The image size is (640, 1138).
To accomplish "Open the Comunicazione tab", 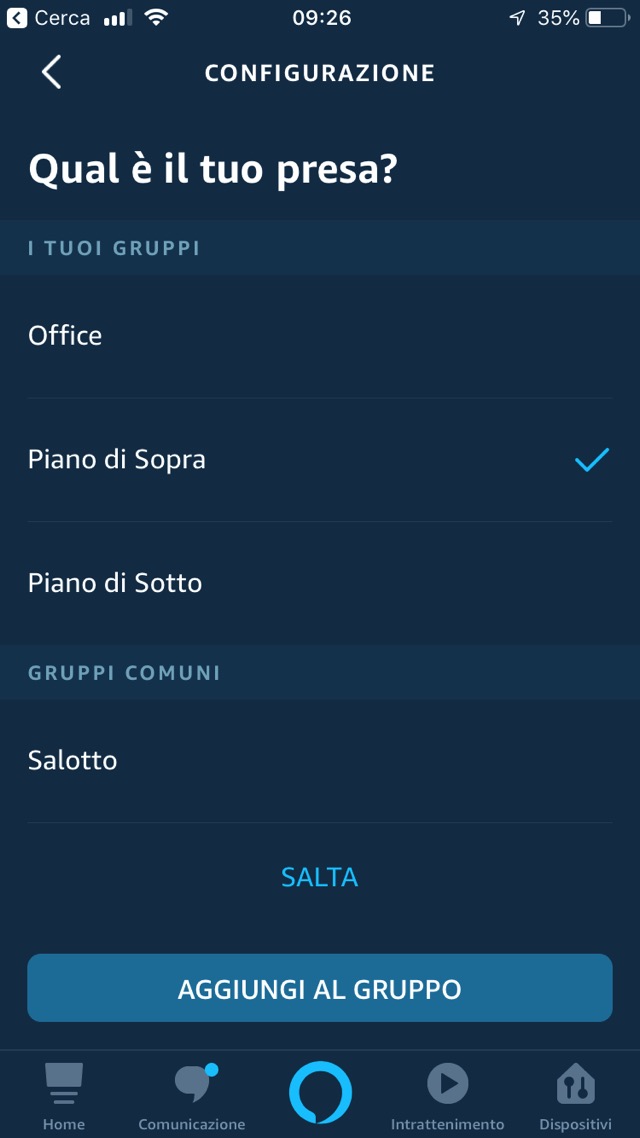I will point(192,1096).
